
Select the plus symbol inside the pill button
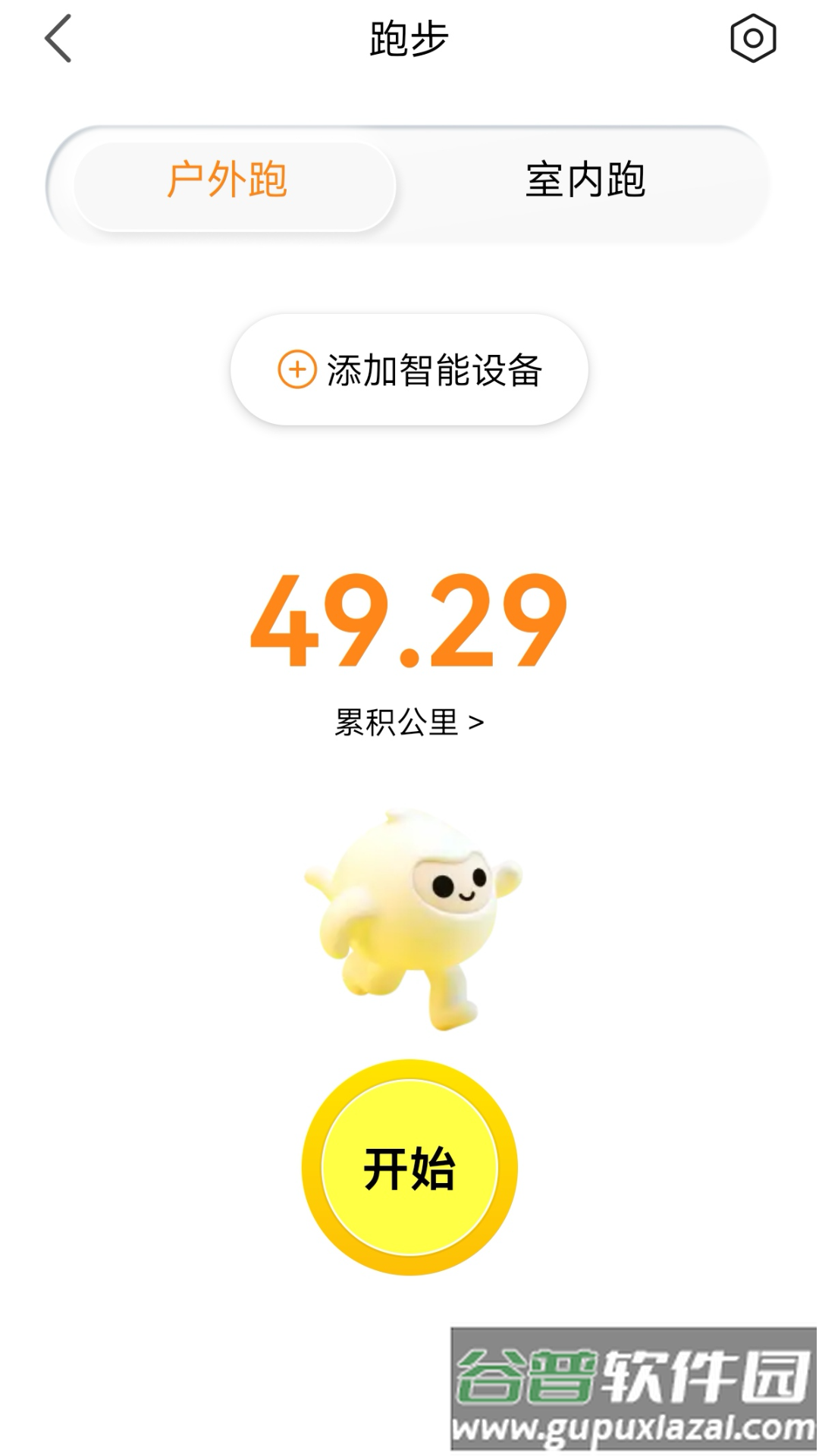(297, 370)
